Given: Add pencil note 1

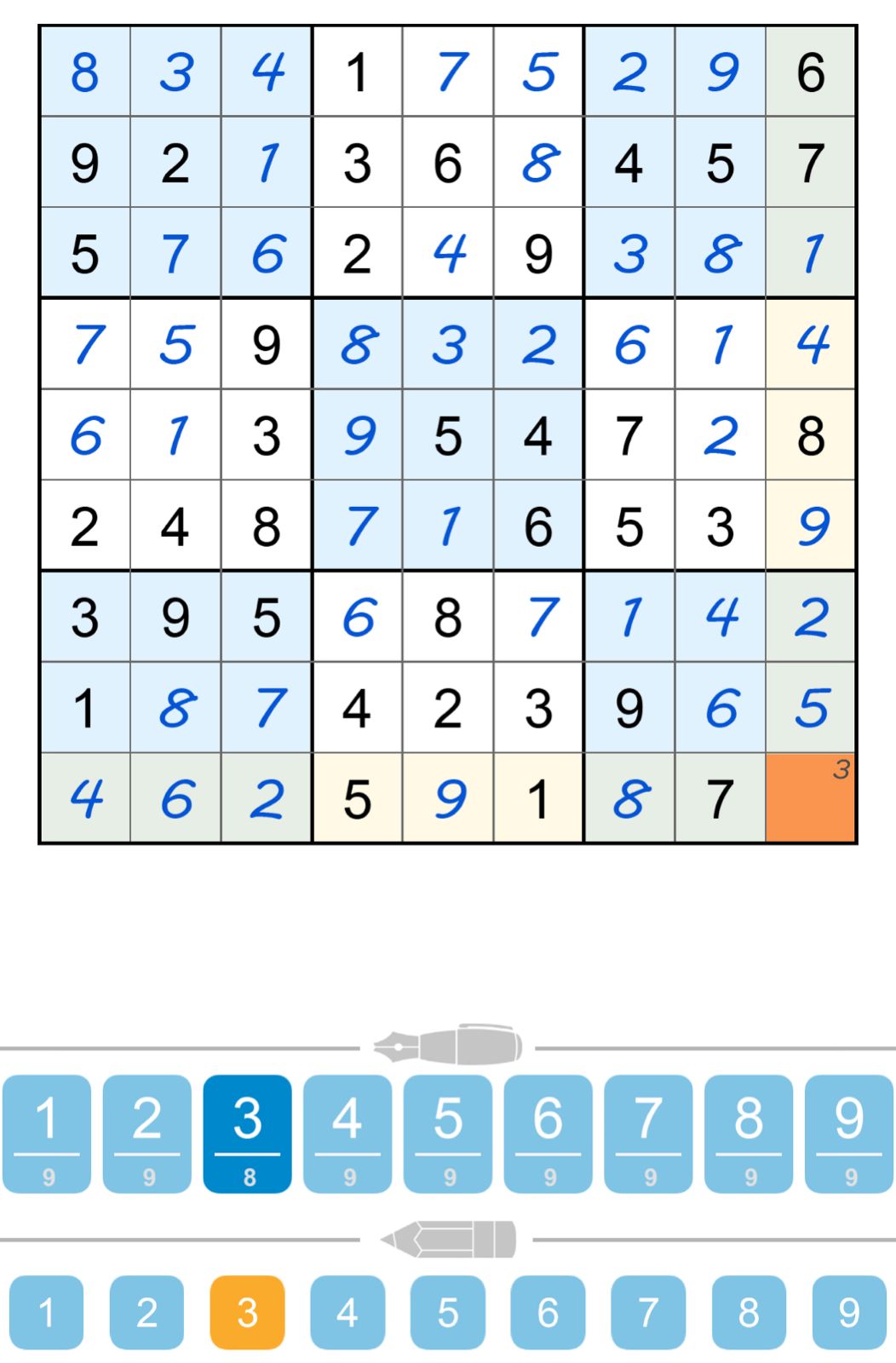Looking at the screenshot, I should point(47,1312).
